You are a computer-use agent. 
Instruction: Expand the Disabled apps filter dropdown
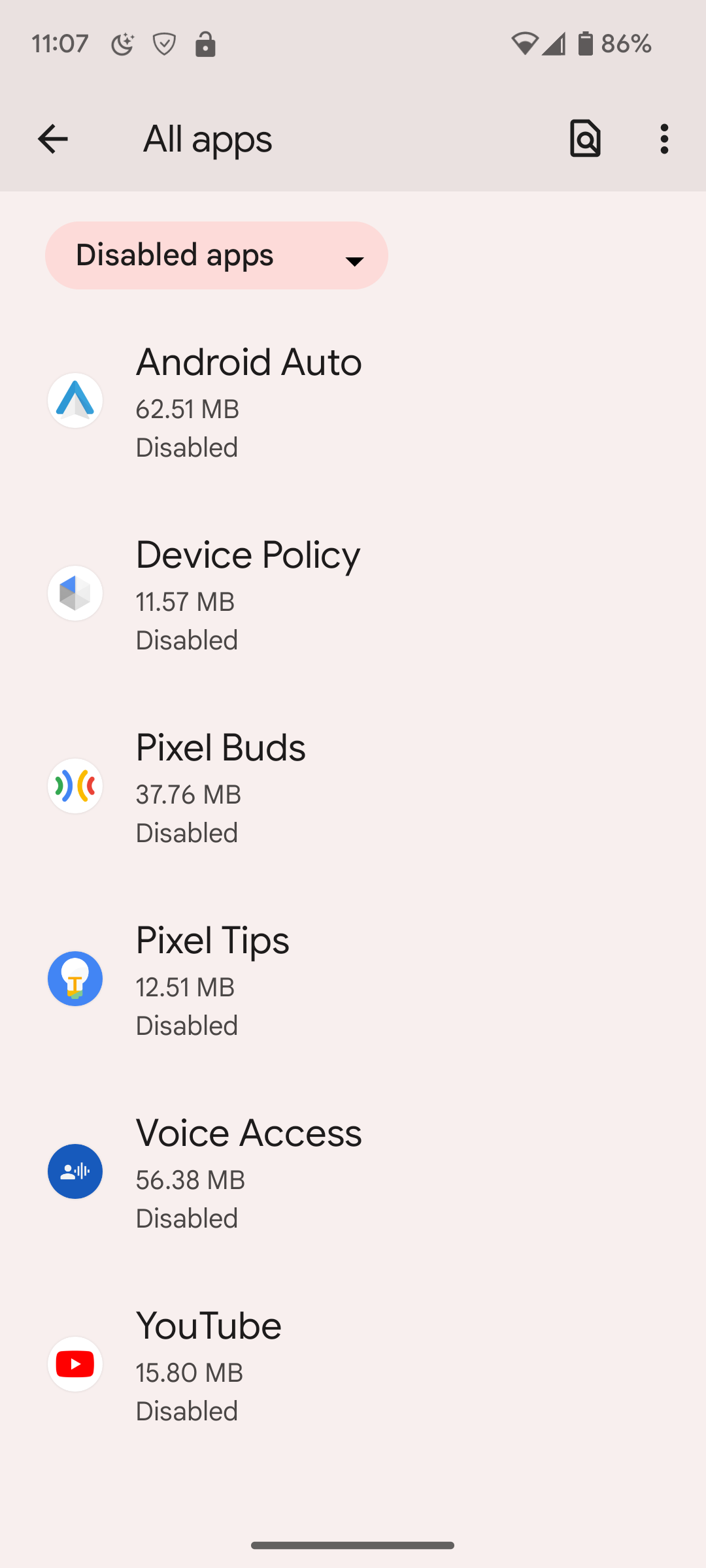pyautogui.click(x=216, y=255)
